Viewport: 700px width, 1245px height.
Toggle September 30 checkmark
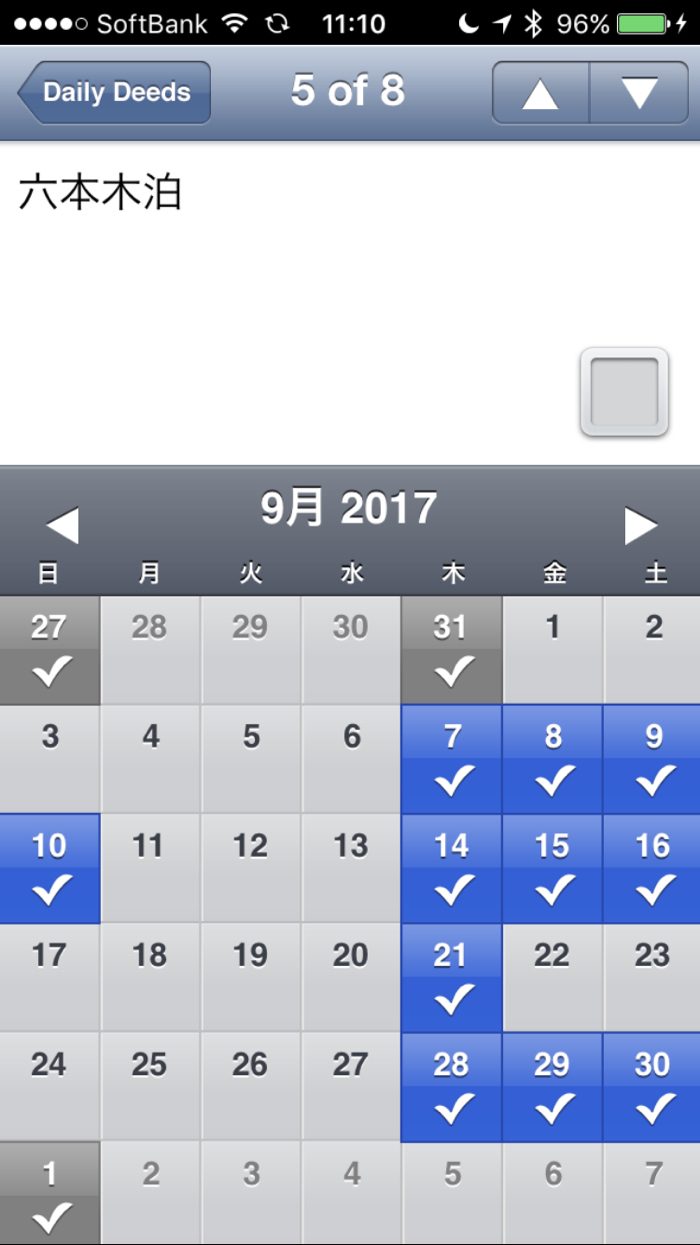(652, 1086)
